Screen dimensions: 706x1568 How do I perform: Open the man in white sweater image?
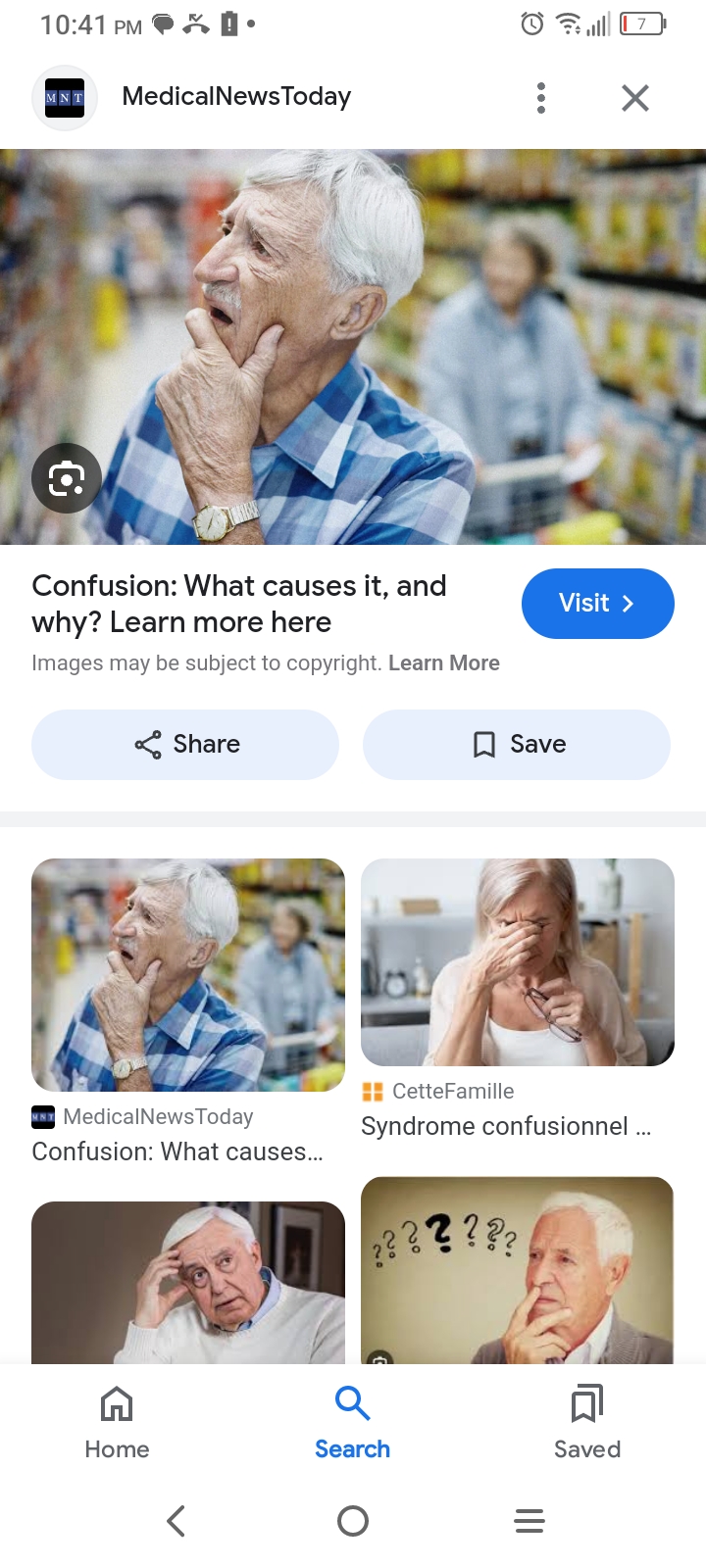coord(188,1282)
